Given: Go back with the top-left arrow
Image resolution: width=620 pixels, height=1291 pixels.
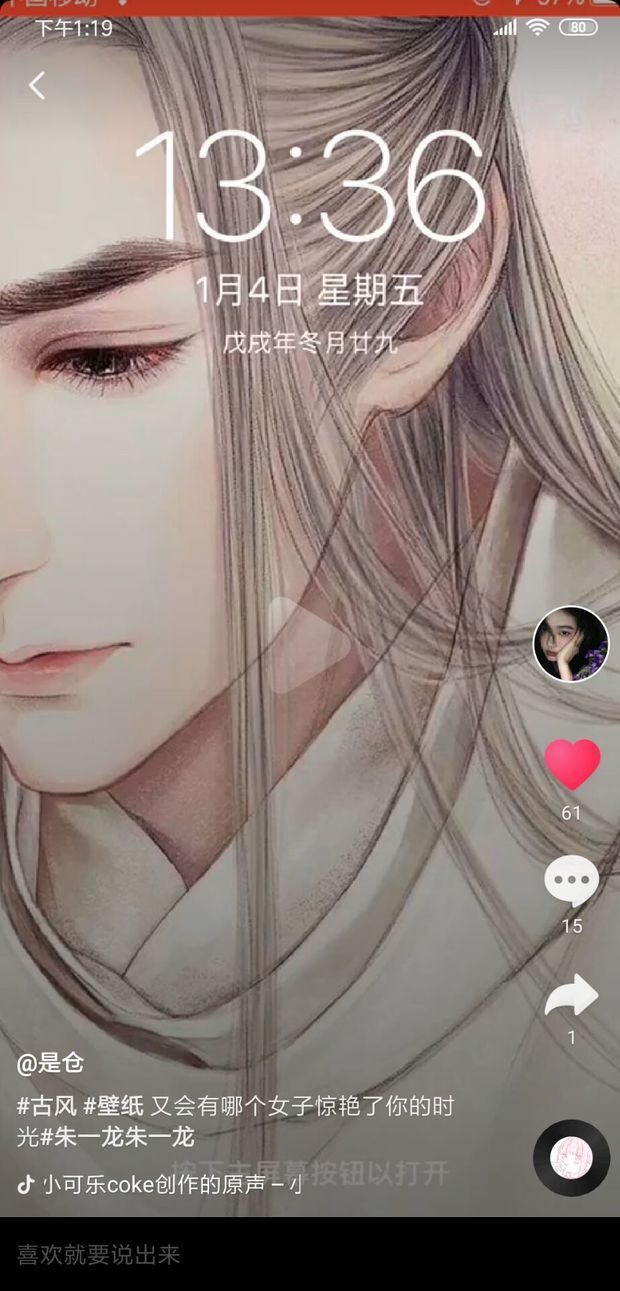Looking at the screenshot, I should 37,86.
